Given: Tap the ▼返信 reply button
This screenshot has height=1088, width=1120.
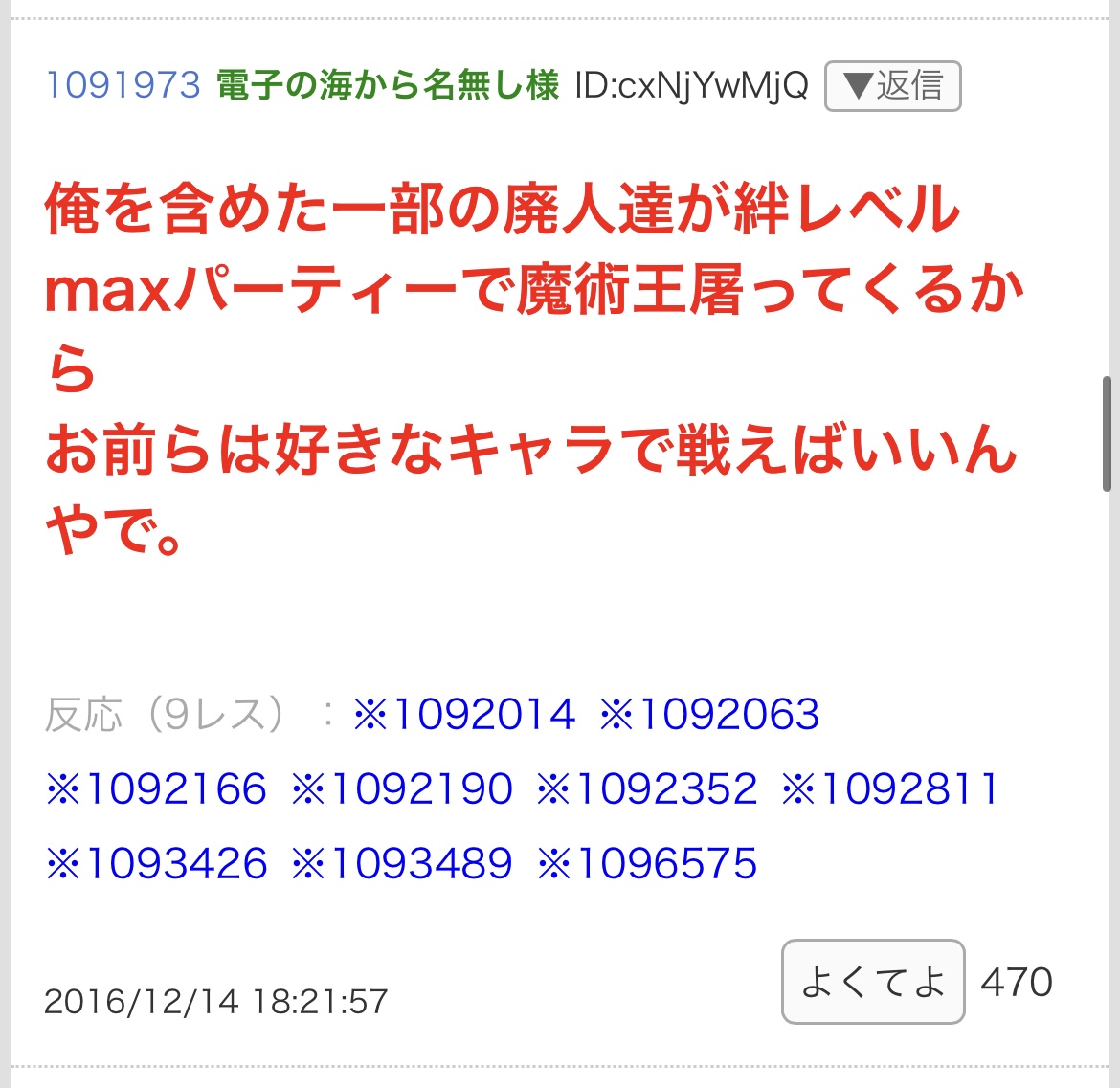Looking at the screenshot, I should [892, 86].
